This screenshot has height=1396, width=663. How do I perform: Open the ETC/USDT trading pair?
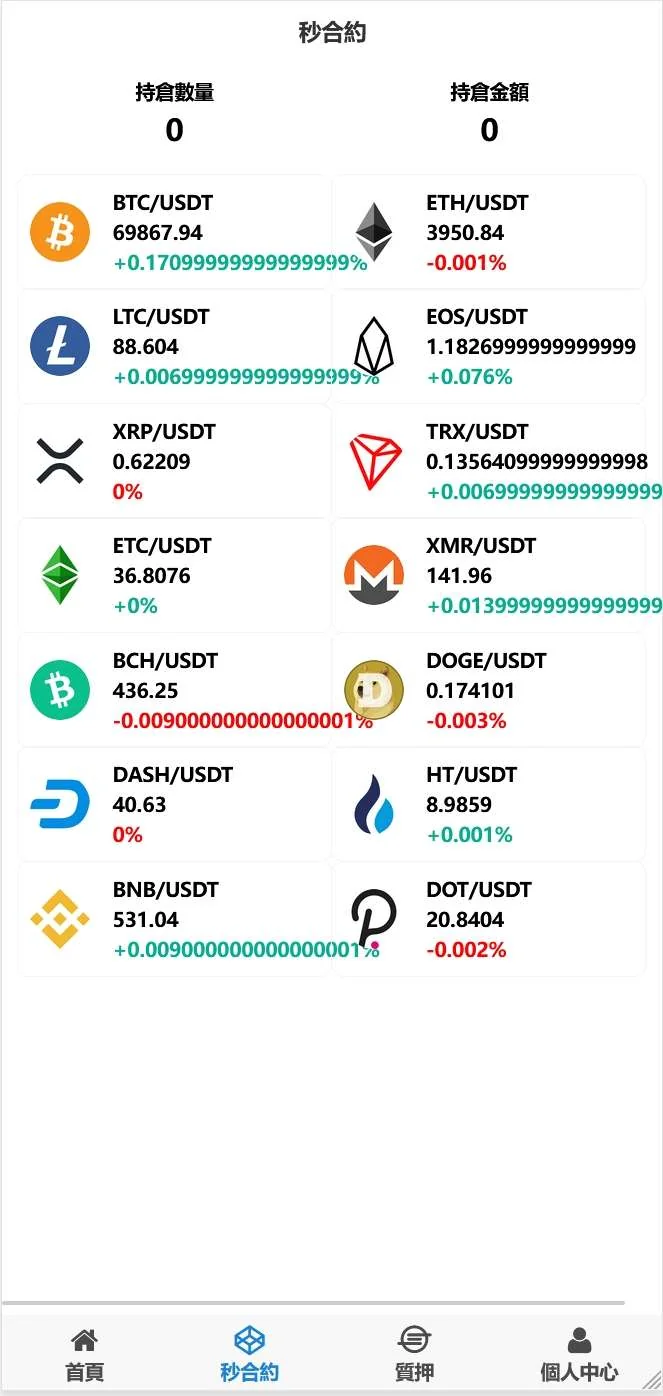175,575
